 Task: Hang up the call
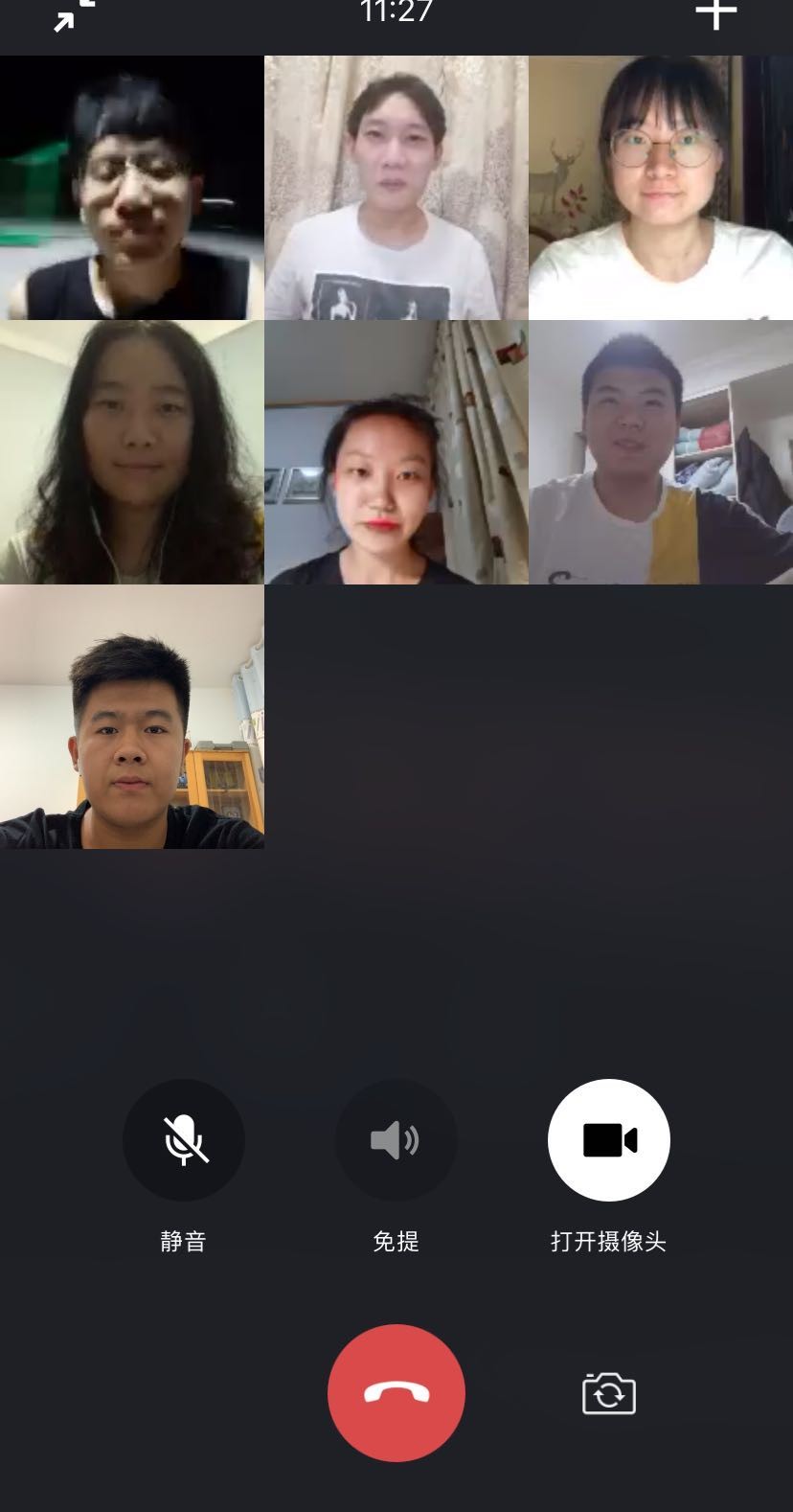click(x=396, y=1393)
